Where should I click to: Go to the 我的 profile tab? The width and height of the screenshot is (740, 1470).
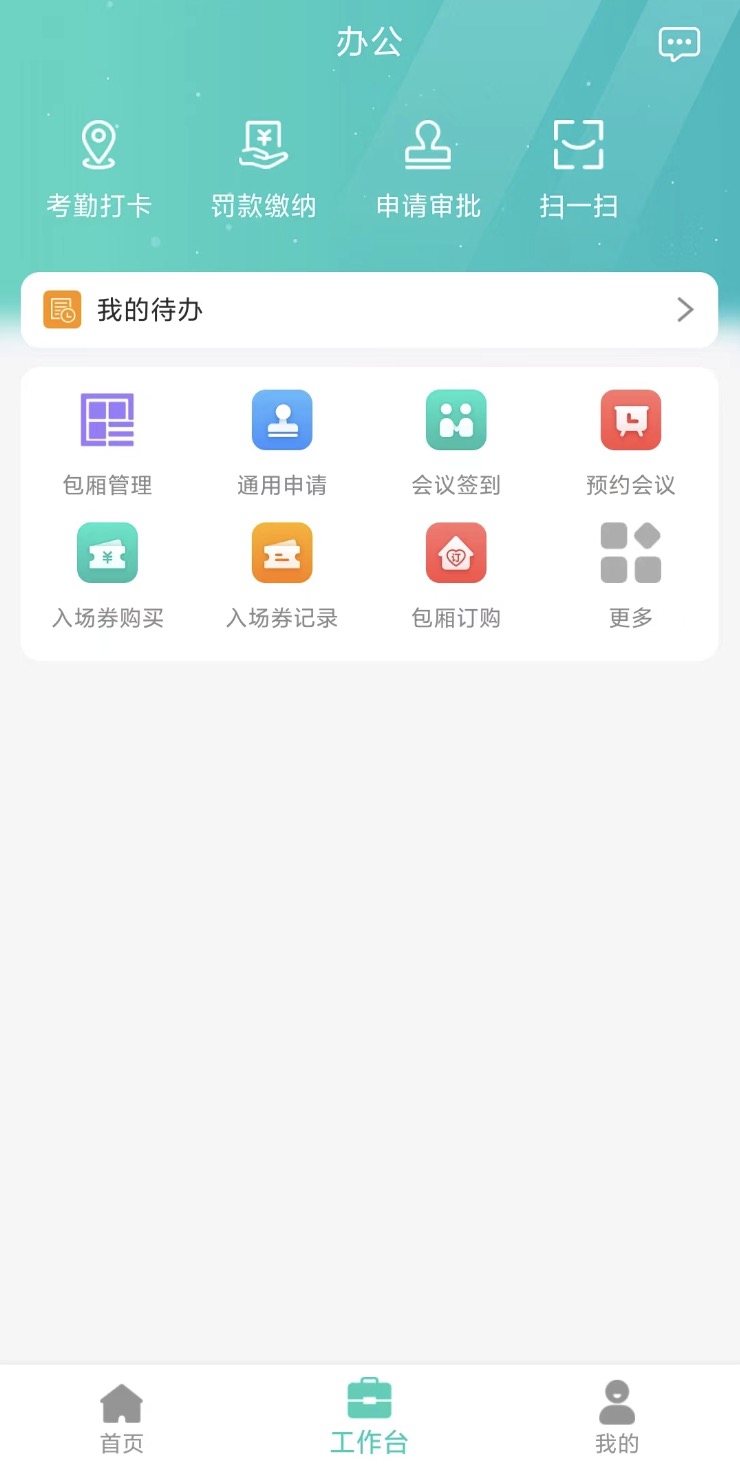pyautogui.click(x=616, y=1418)
